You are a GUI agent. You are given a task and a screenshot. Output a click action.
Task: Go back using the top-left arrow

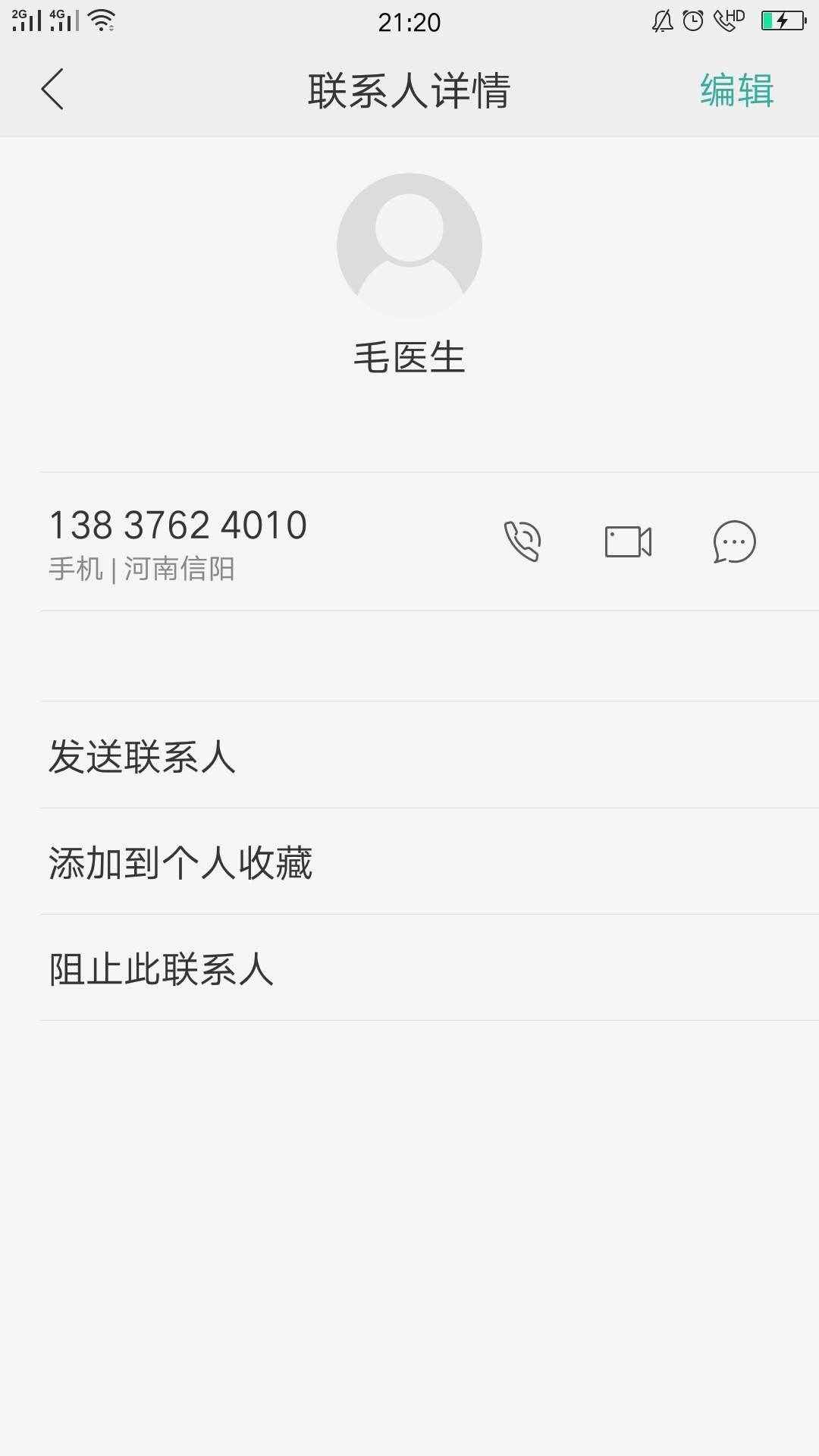52,89
